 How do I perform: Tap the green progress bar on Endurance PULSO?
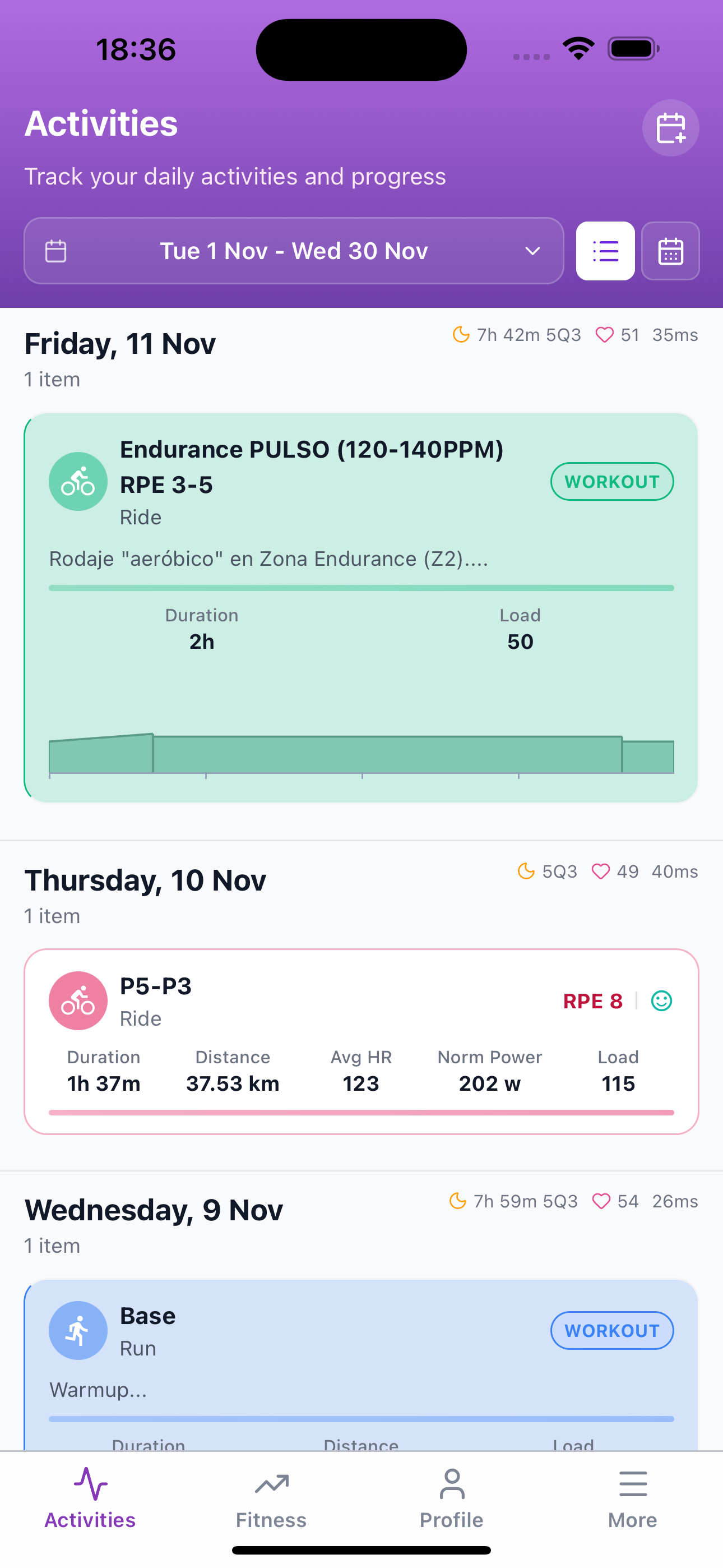point(361,588)
